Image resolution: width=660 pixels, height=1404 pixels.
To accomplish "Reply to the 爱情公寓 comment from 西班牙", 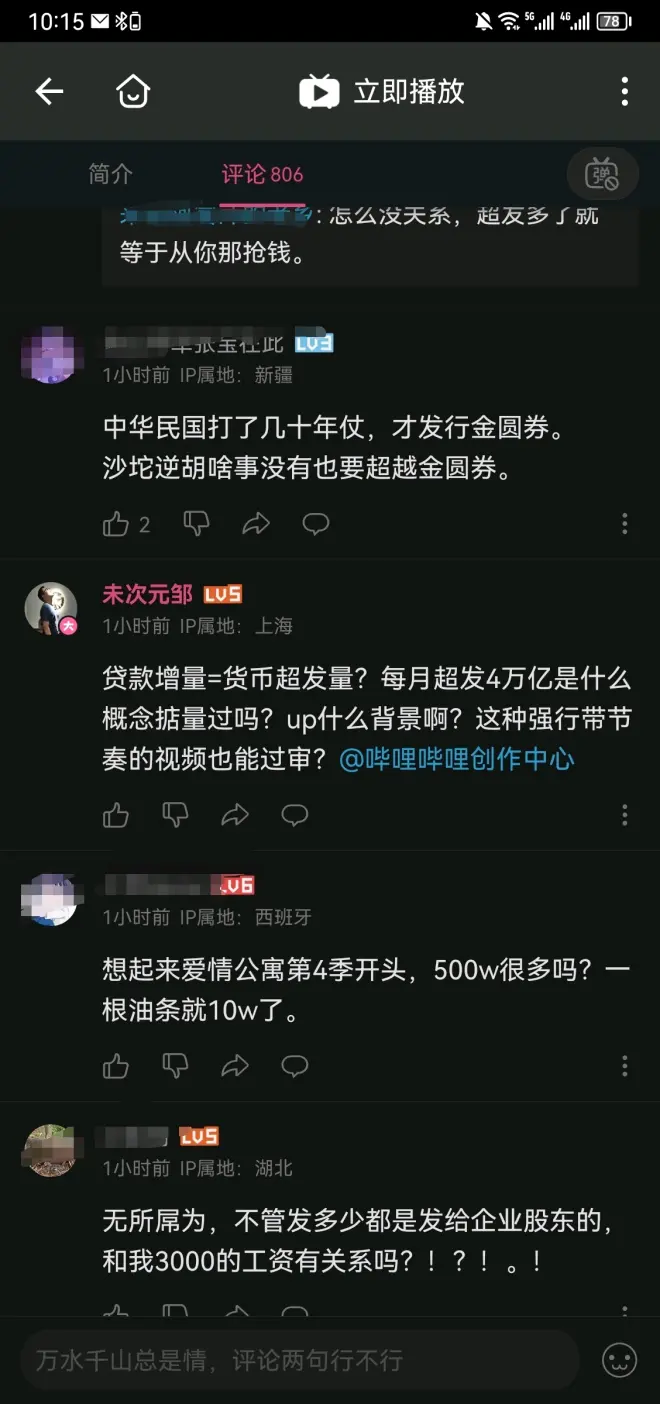I will pos(295,1066).
